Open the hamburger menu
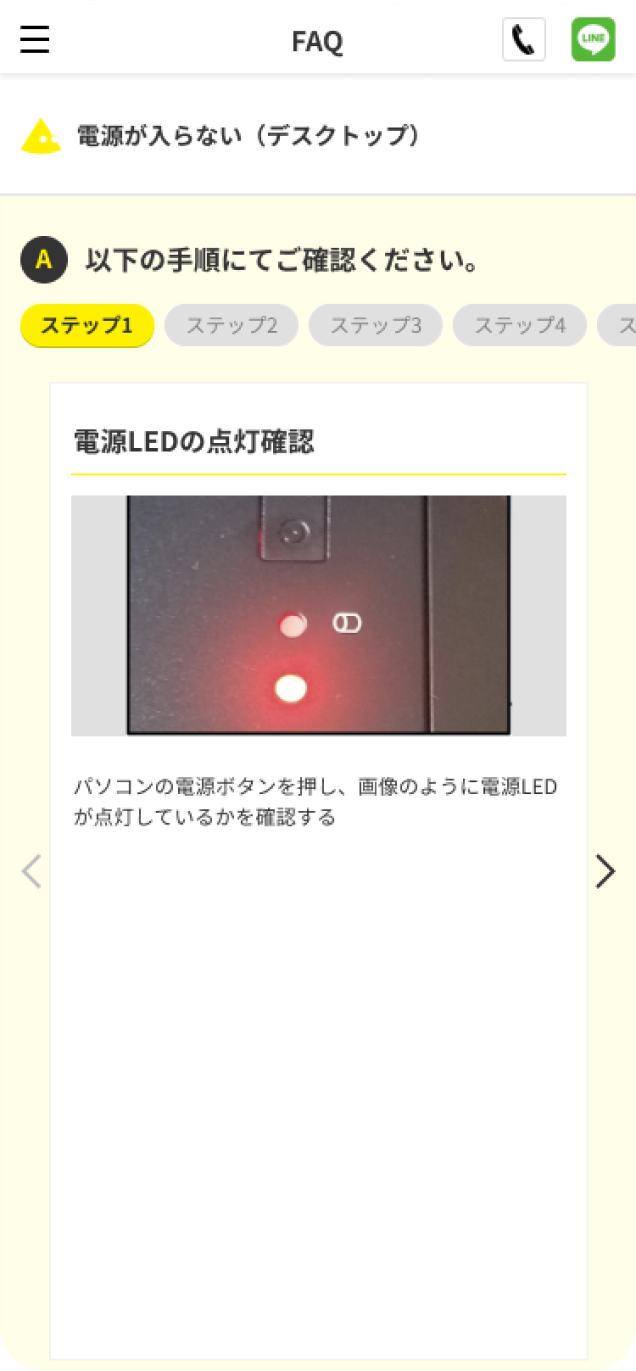The image size is (636, 1371). (35, 40)
